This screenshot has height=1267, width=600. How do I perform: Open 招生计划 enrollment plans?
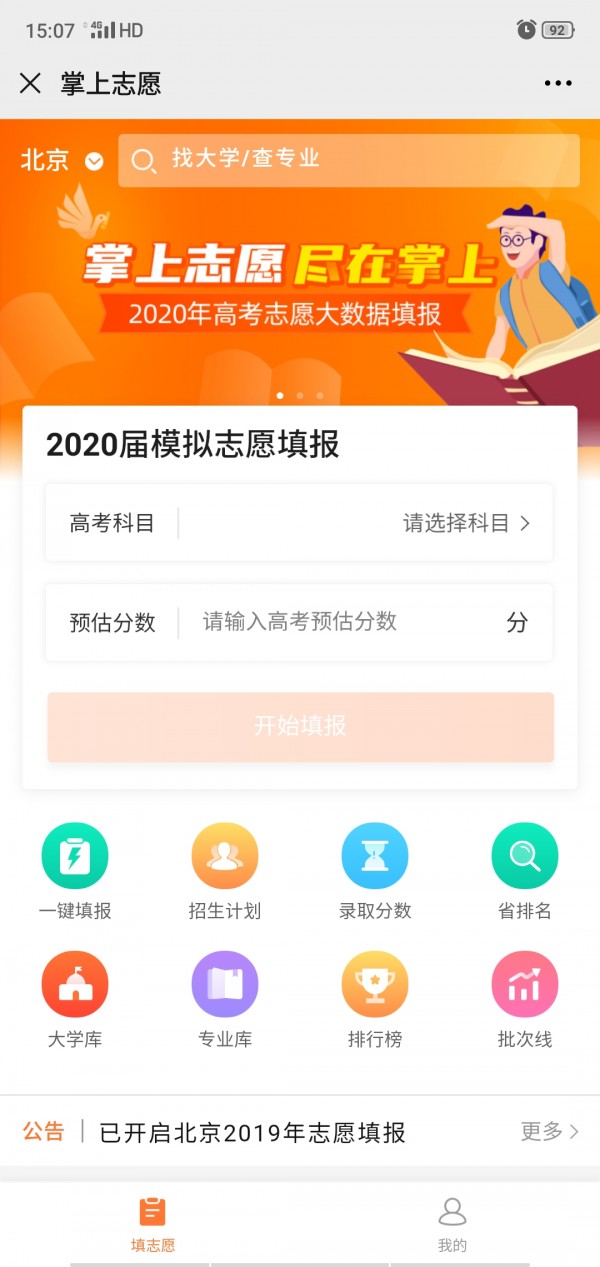click(225, 870)
